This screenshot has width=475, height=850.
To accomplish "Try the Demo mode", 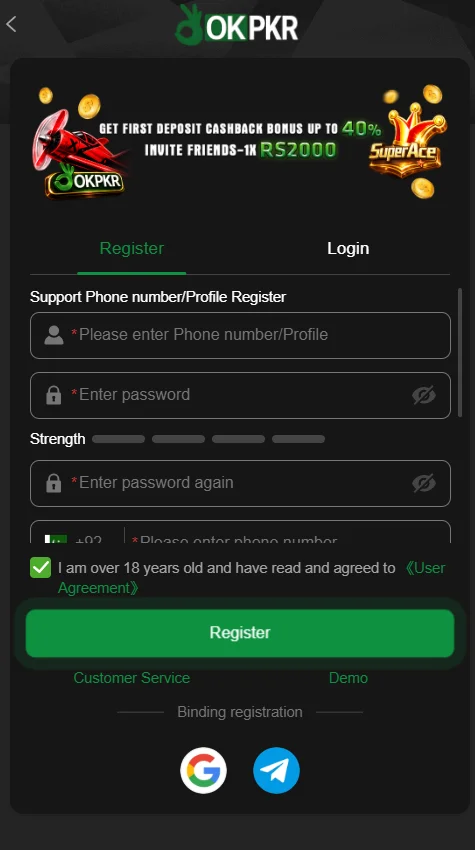I will [348, 678].
